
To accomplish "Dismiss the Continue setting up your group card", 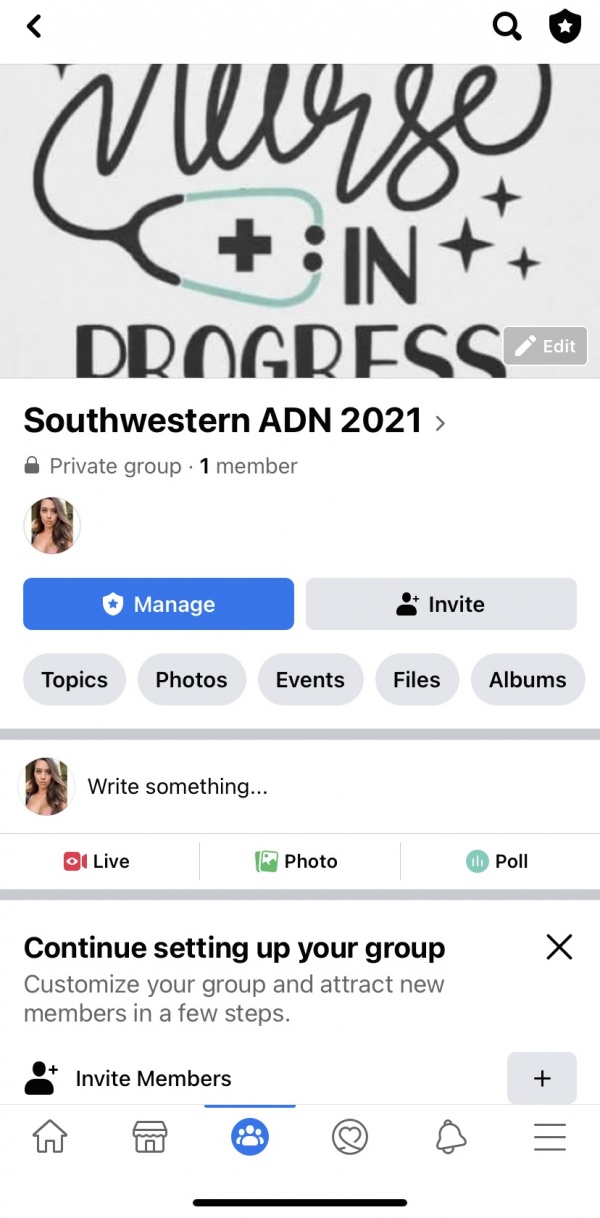I will [559, 946].
